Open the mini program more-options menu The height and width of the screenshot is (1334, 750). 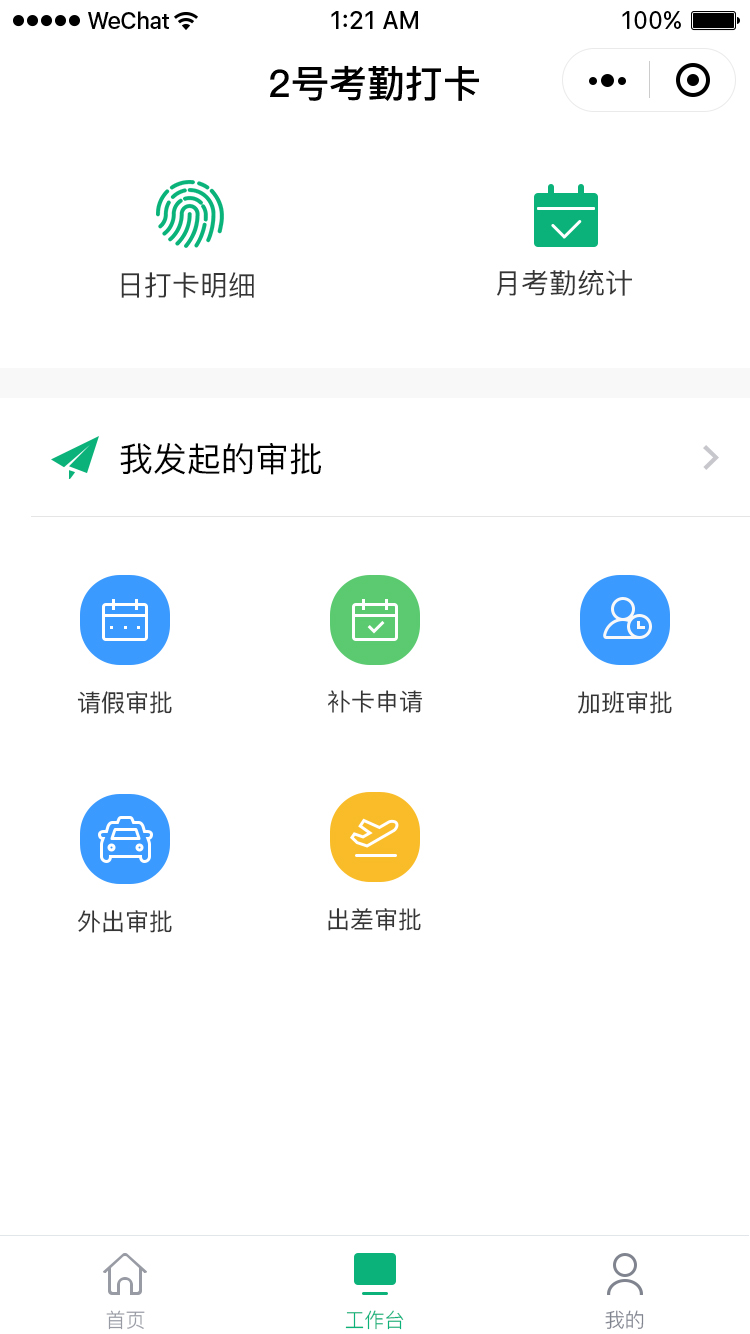click(607, 80)
